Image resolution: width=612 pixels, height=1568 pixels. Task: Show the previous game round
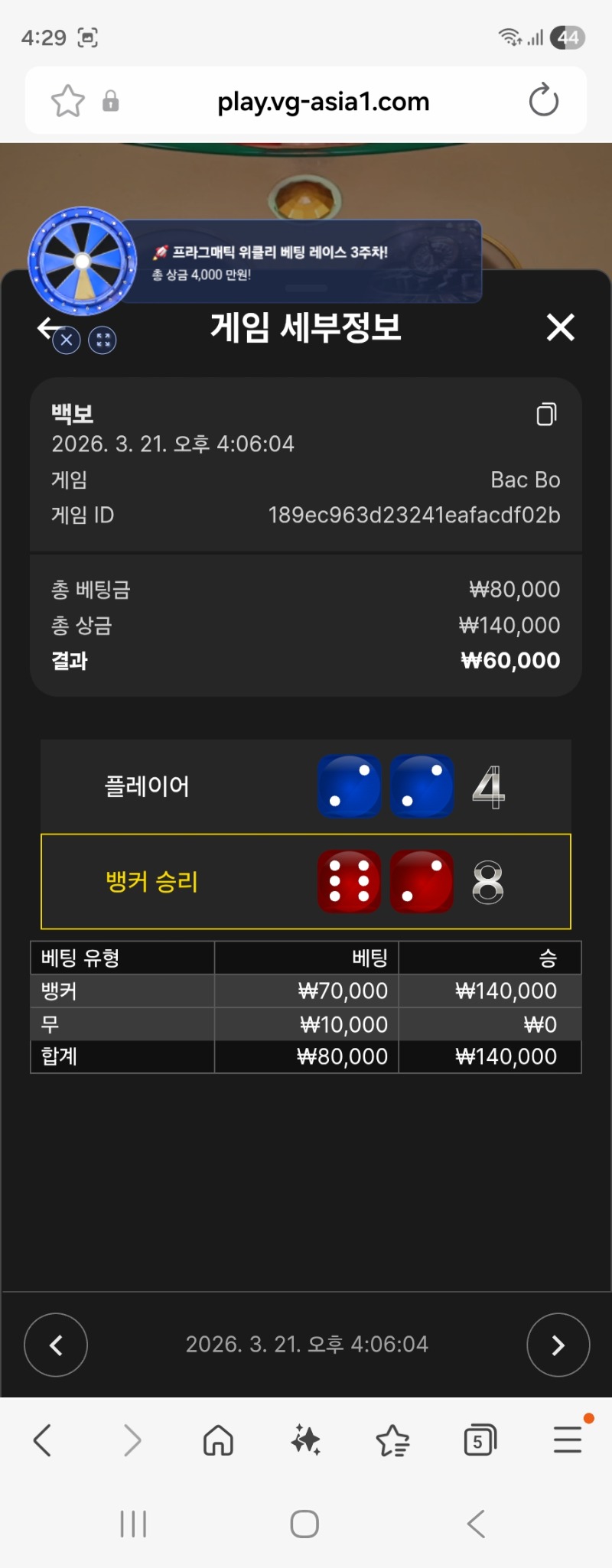point(56,1345)
